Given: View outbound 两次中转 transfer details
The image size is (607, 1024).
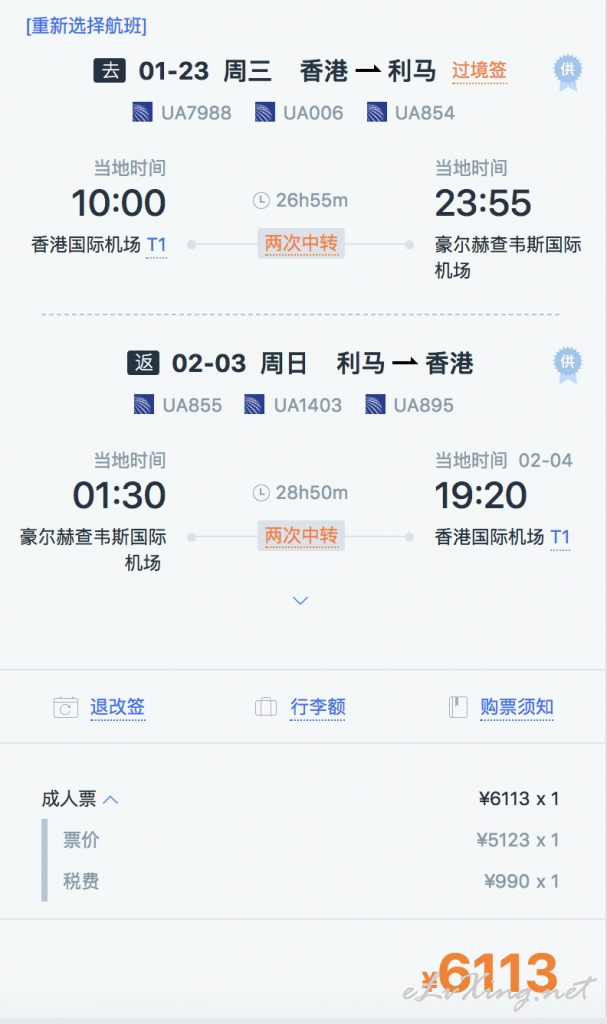Looking at the screenshot, I should 301,244.
